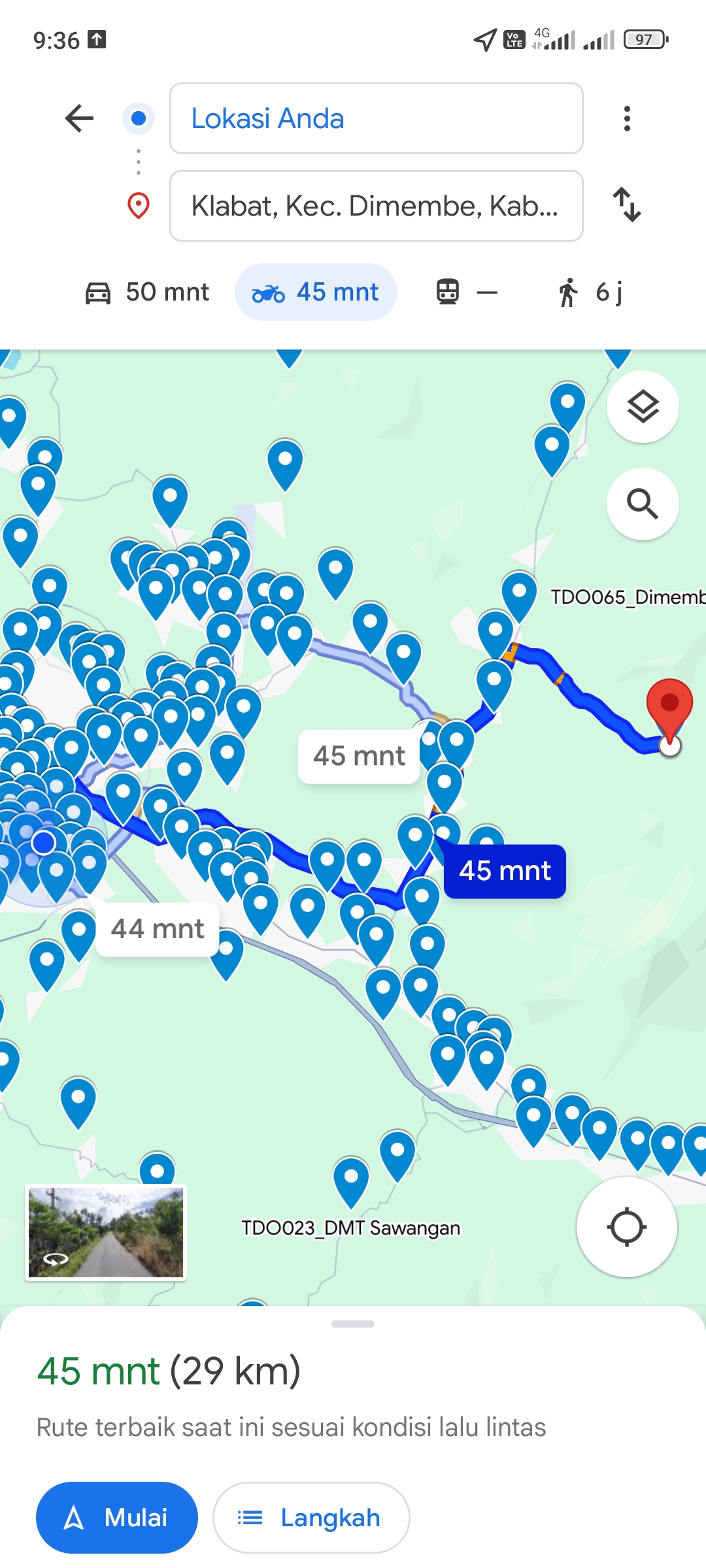Swap start and destination
706x1568 pixels.
(x=627, y=205)
